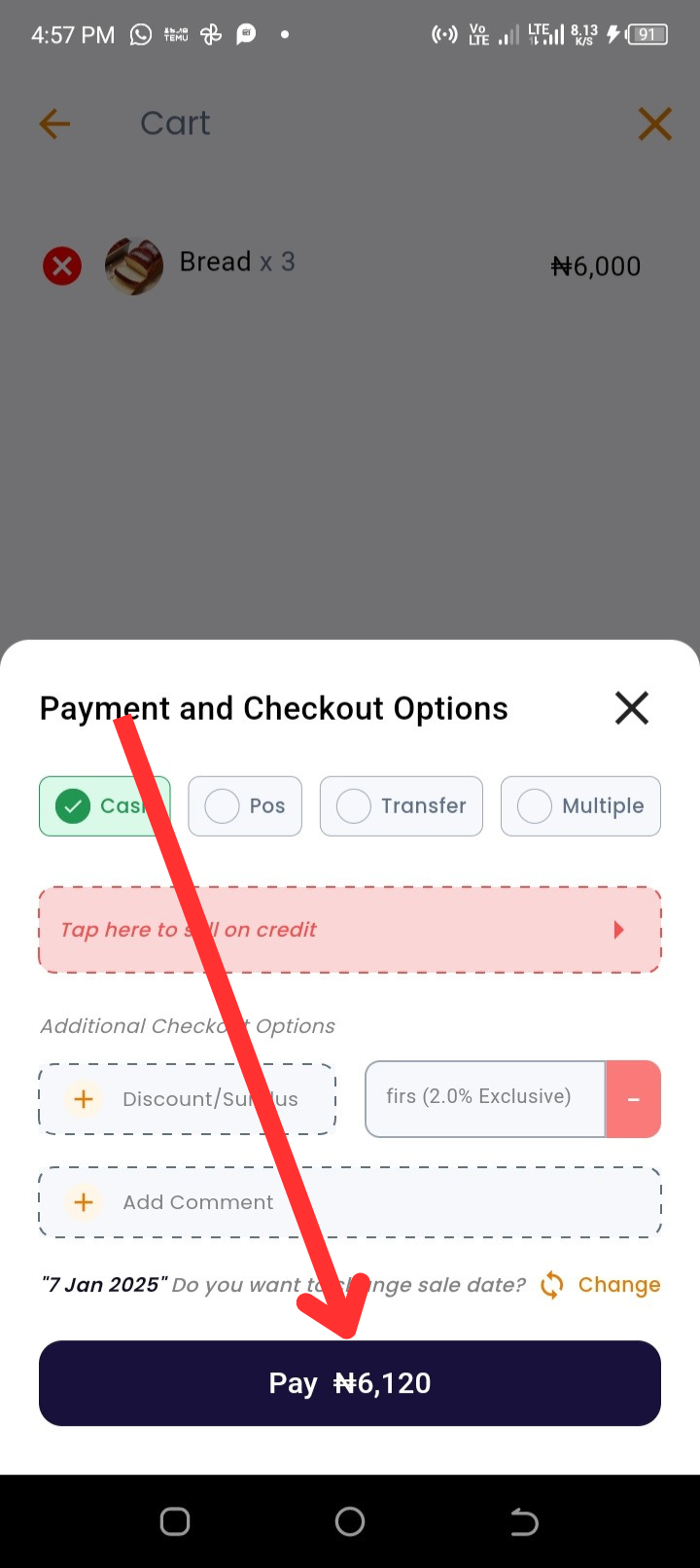This screenshot has height=1568, width=700.
Task: Open the firs (2.0% Exclusive) field
Action: click(484, 1098)
